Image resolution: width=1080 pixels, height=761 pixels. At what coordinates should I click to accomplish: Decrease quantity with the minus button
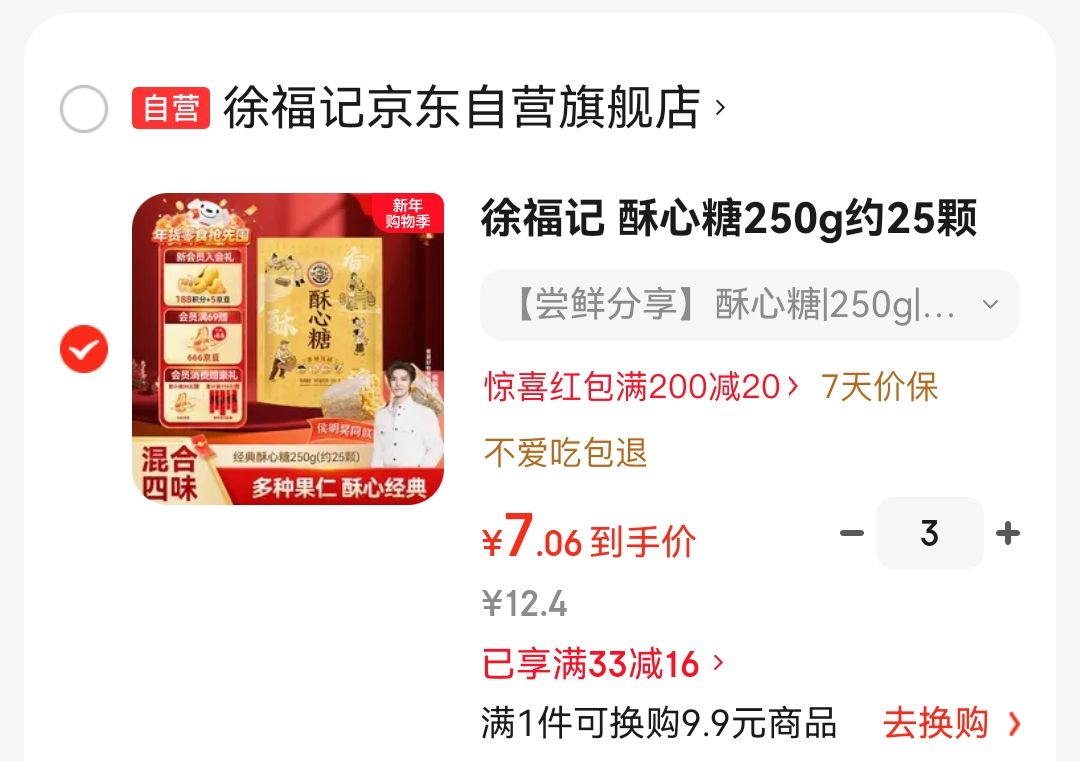[852, 533]
